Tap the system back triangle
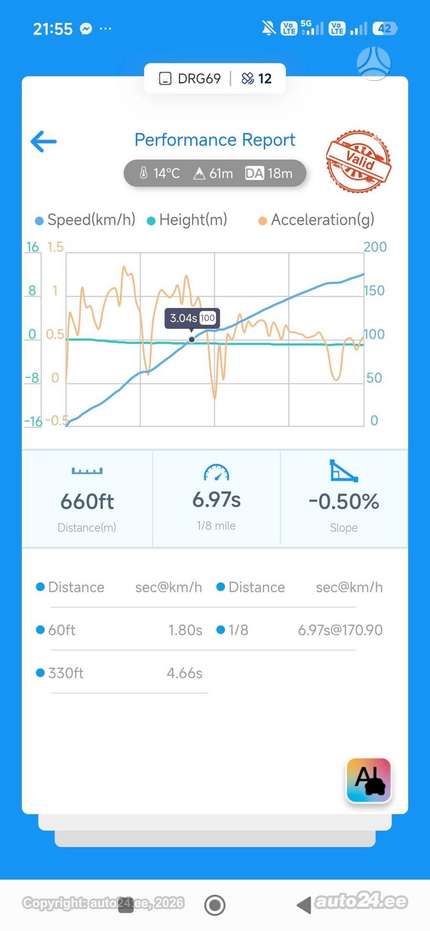The width and height of the screenshot is (430, 931). click(303, 905)
